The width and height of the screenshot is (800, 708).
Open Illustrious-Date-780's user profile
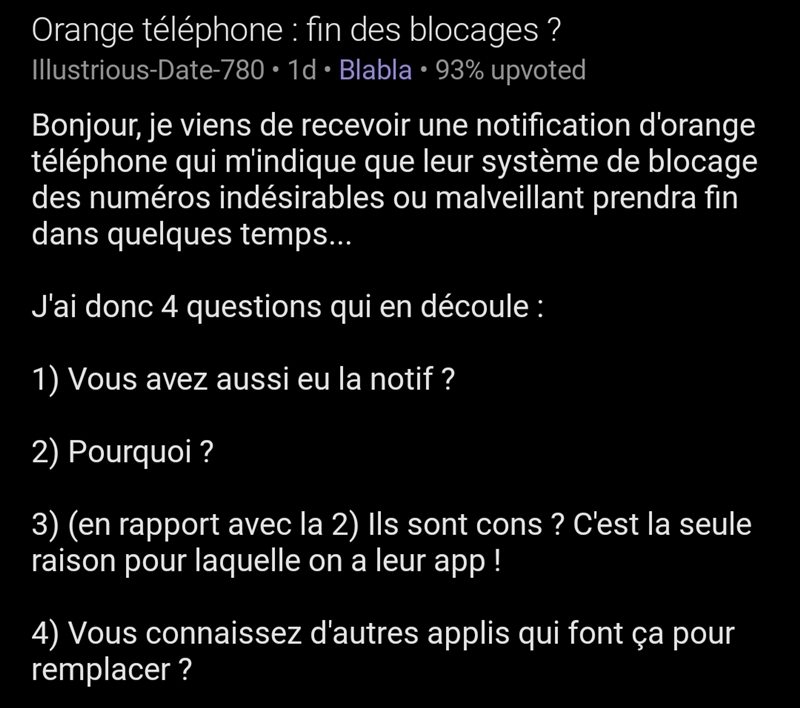(x=148, y=70)
